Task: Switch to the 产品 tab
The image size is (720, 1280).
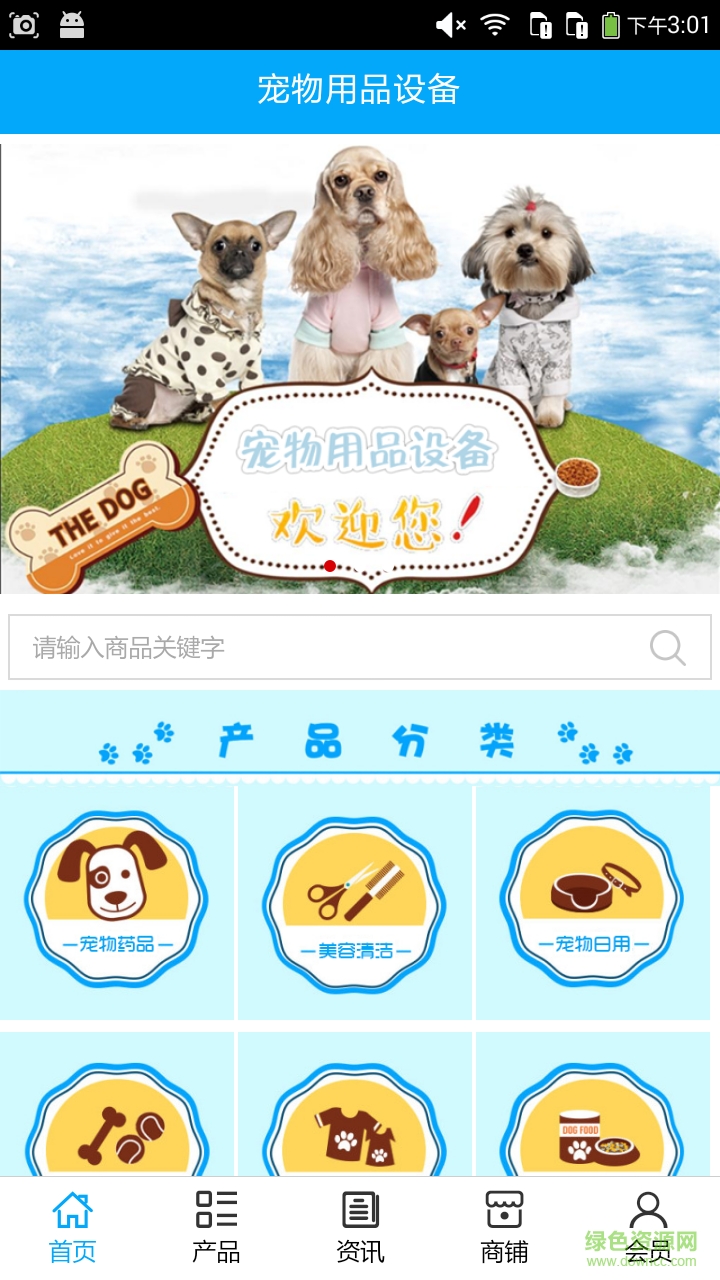Action: 216,1227
